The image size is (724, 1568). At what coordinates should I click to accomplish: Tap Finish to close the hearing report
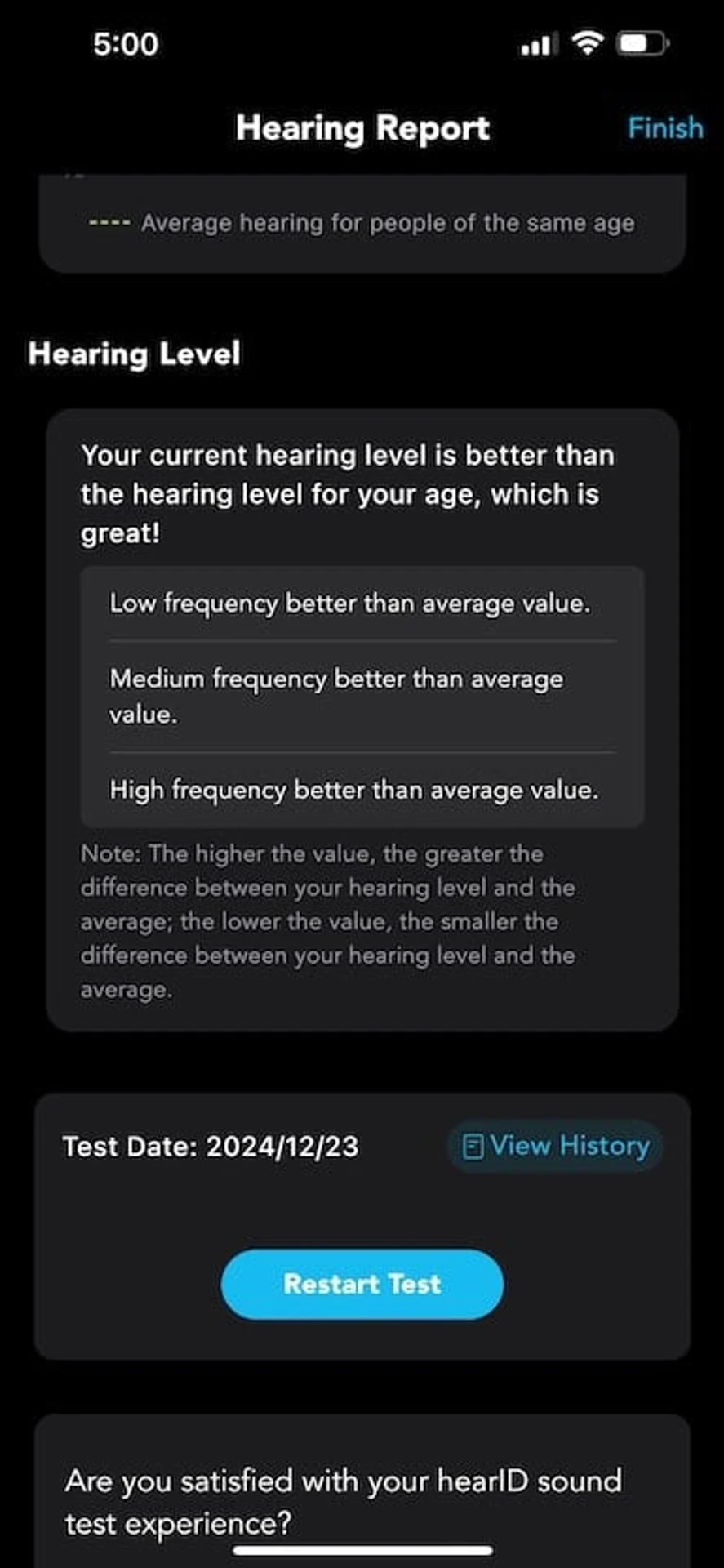pos(665,128)
